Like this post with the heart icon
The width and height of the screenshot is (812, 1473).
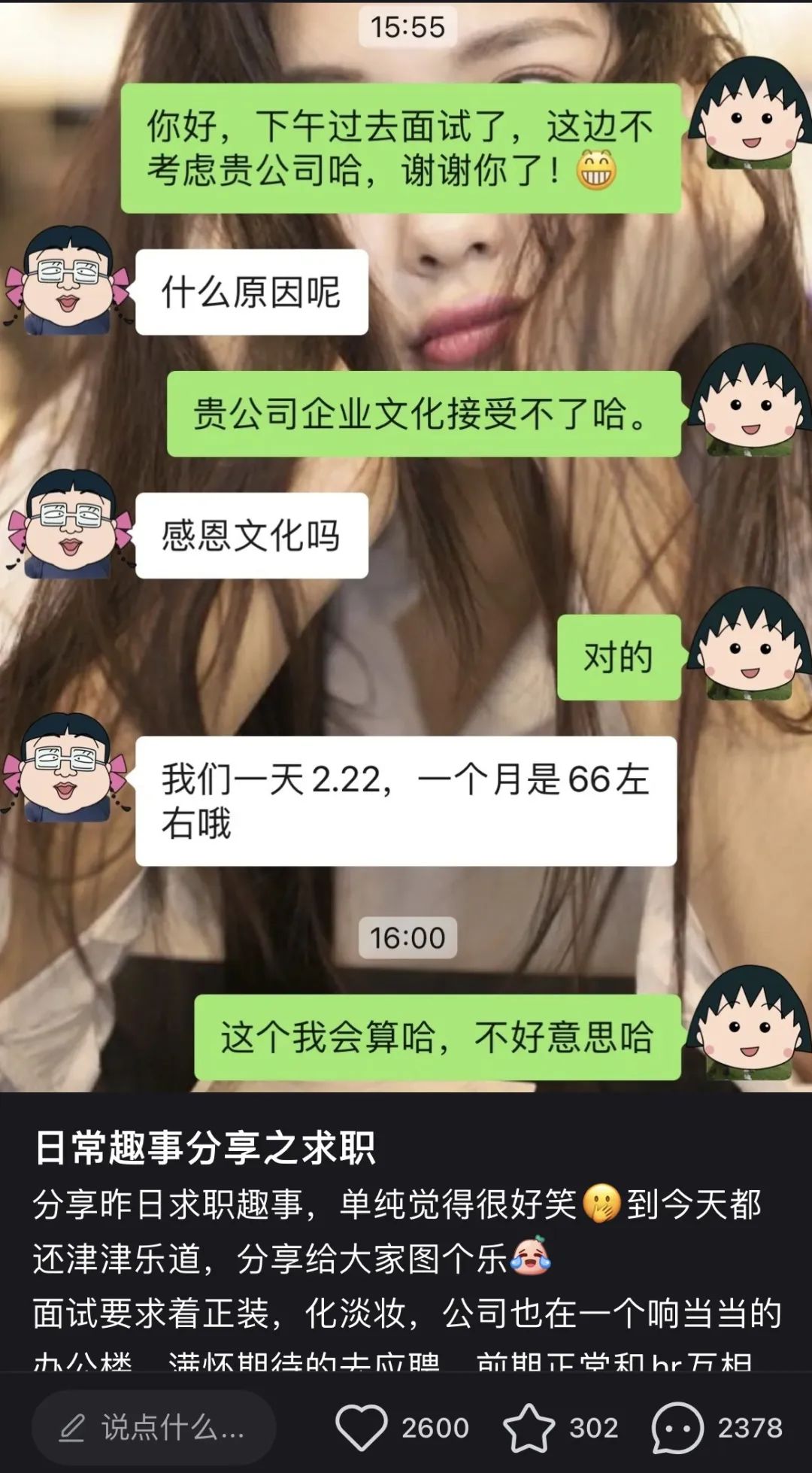(x=361, y=1427)
